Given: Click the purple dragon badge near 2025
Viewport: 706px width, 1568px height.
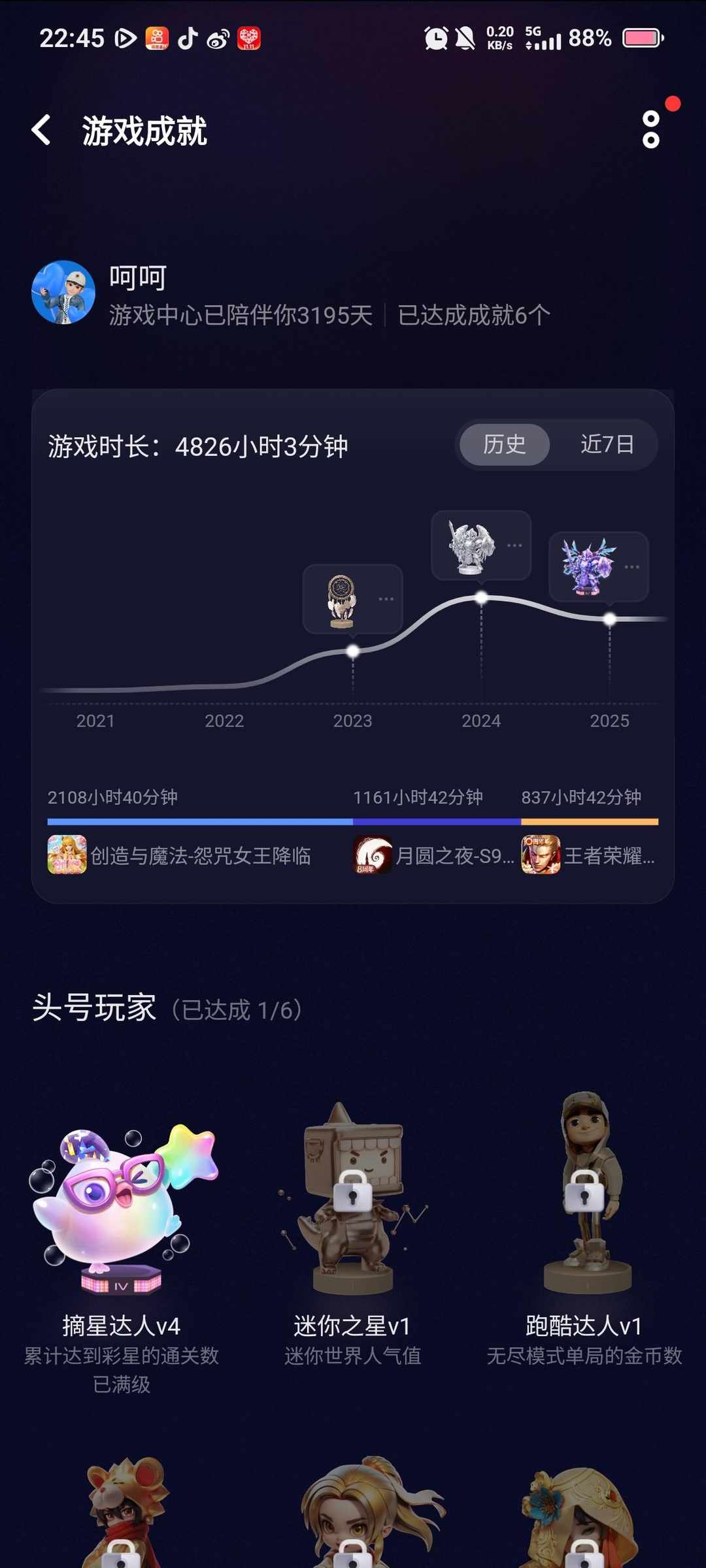Looking at the screenshot, I should pyautogui.click(x=586, y=567).
